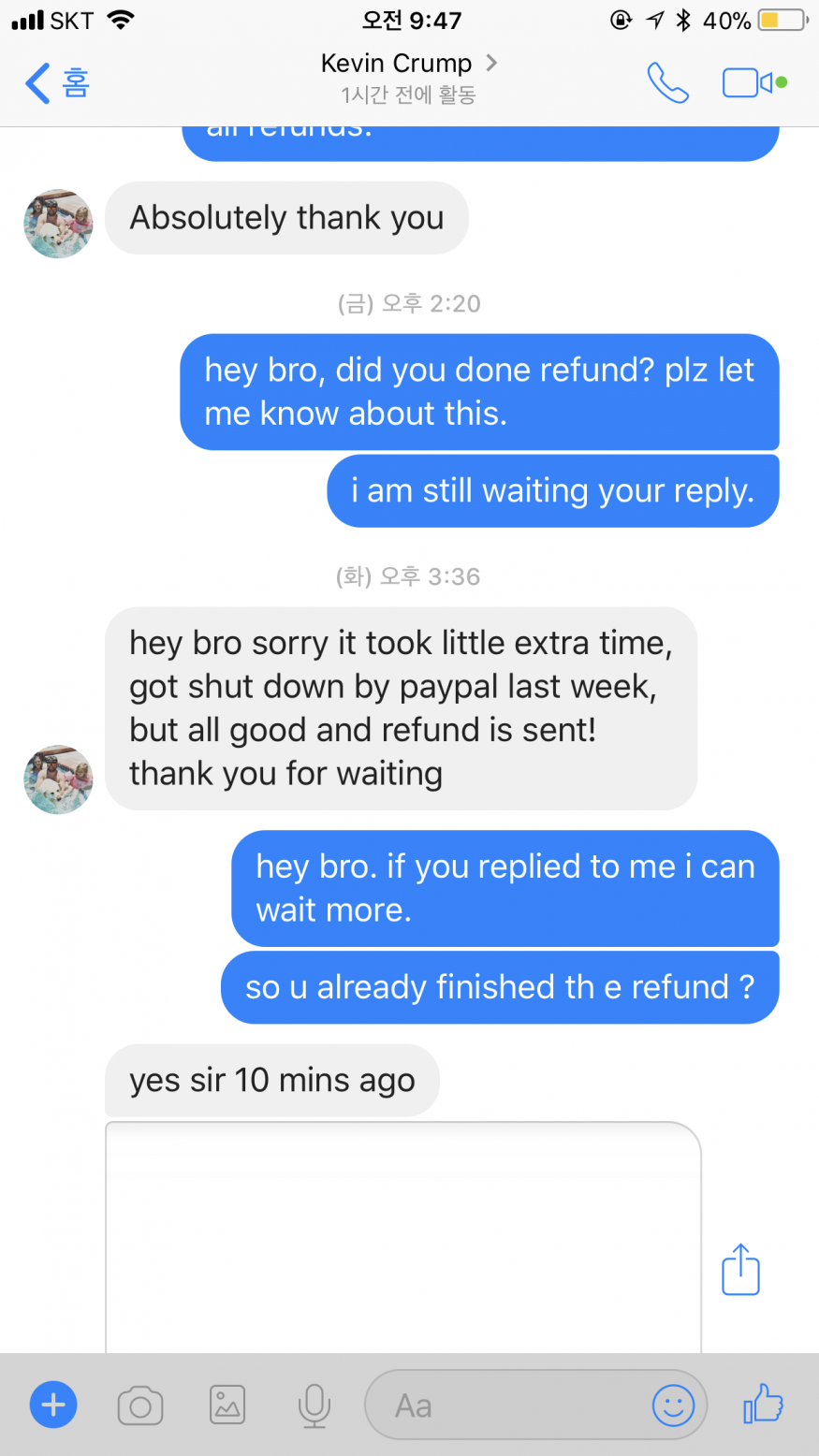Start a voice call with Kevin Crump
The height and width of the screenshot is (1456, 819).
(x=667, y=83)
